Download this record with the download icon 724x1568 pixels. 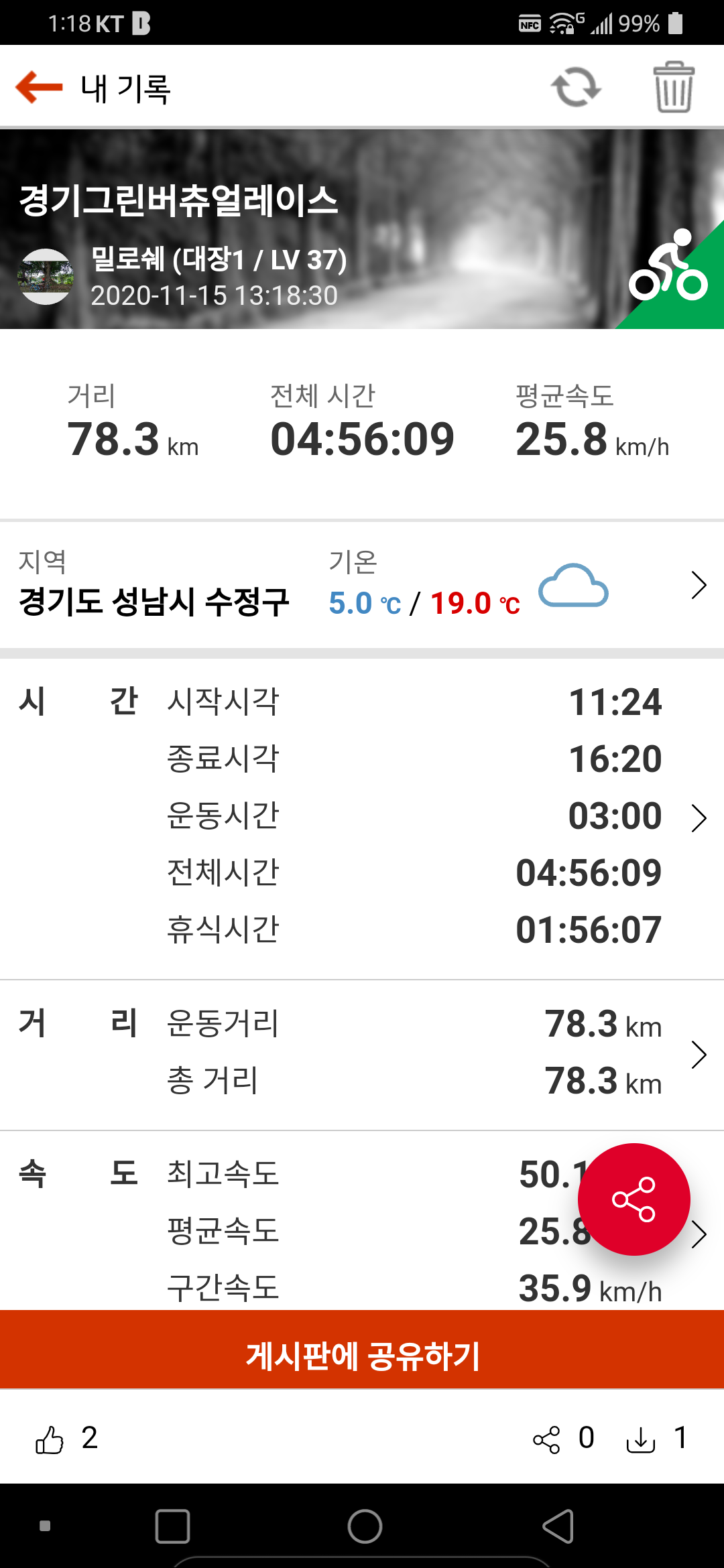pos(641,1439)
